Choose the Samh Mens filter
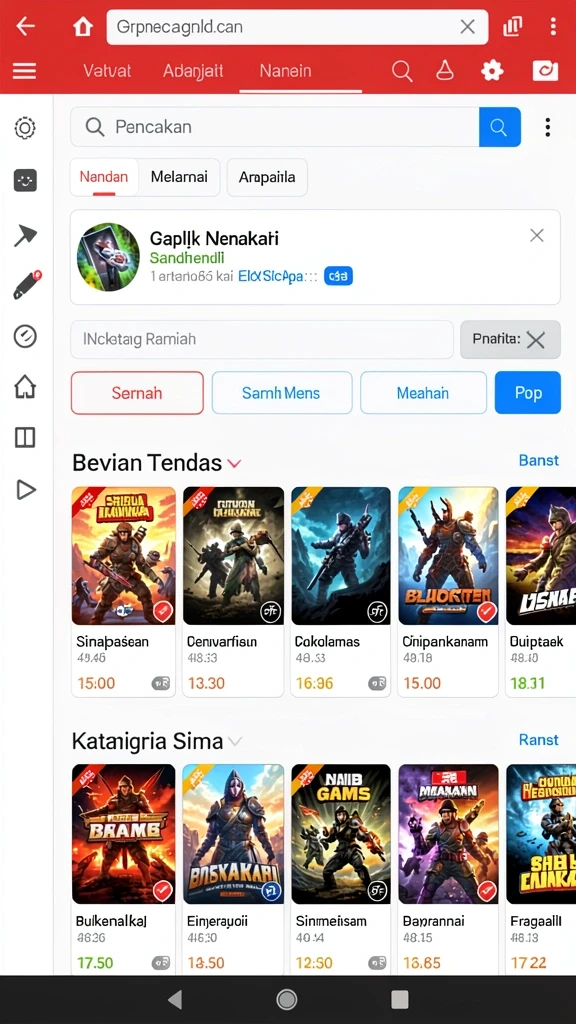Screen dimensions: 576x1024 pyautogui.click(x=282, y=393)
